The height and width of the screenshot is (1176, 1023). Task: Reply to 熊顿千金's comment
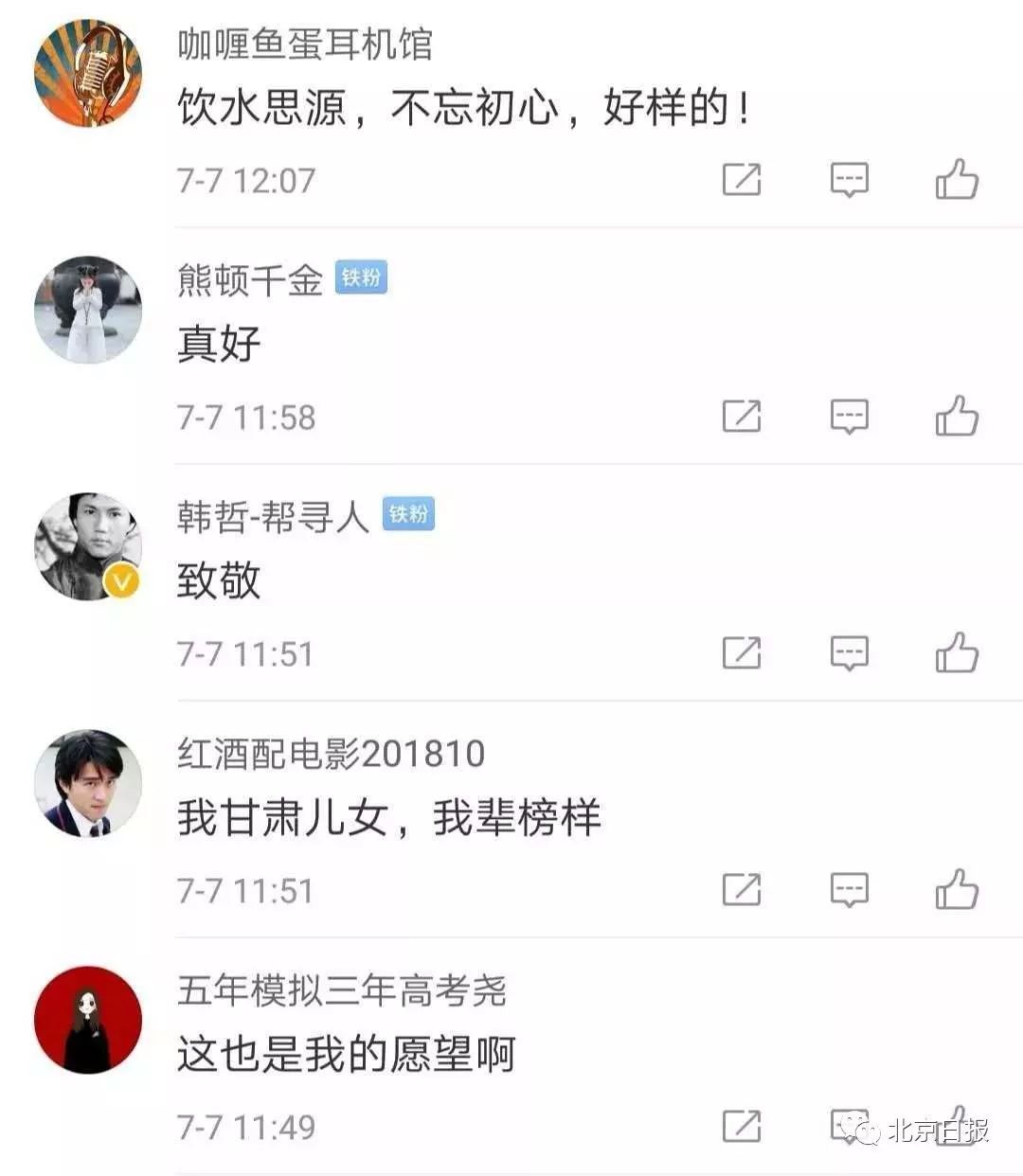849,416
